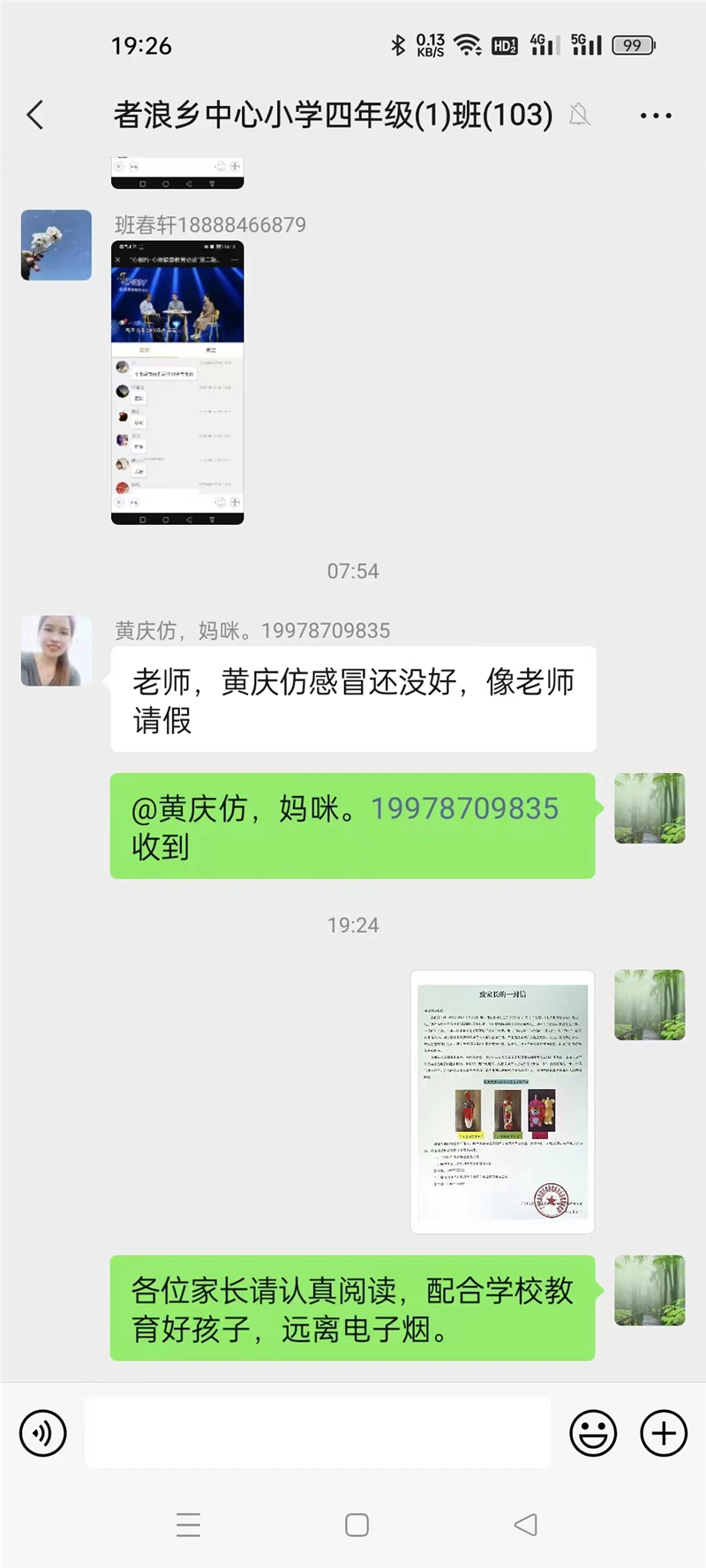Viewport: 706px width, 1568px height.
Task: Open the 致家长的一封信 letter image
Action: [502, 1101]
